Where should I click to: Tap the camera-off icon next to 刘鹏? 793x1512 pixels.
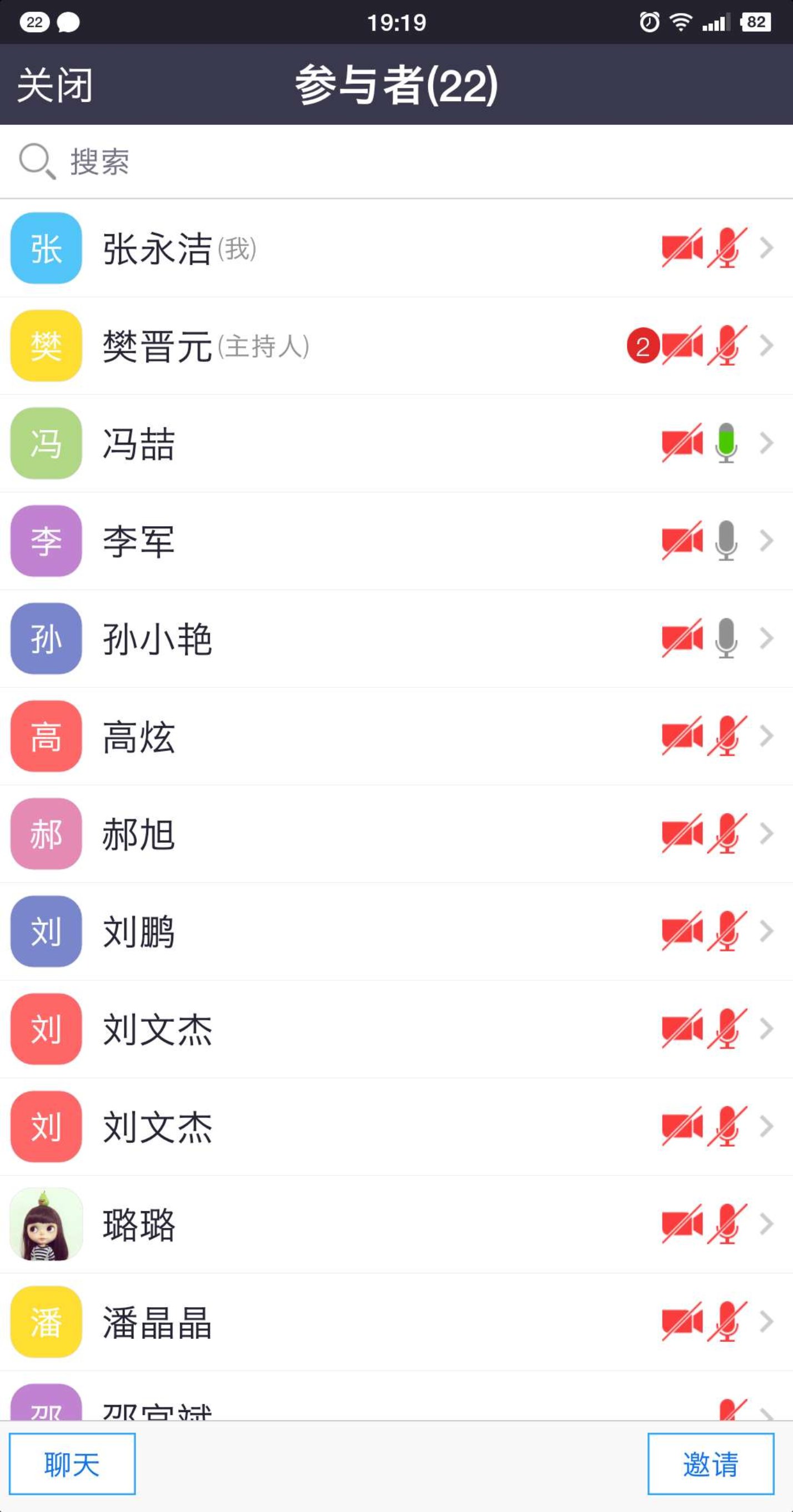pyautogui.click(x=682, y=932)
